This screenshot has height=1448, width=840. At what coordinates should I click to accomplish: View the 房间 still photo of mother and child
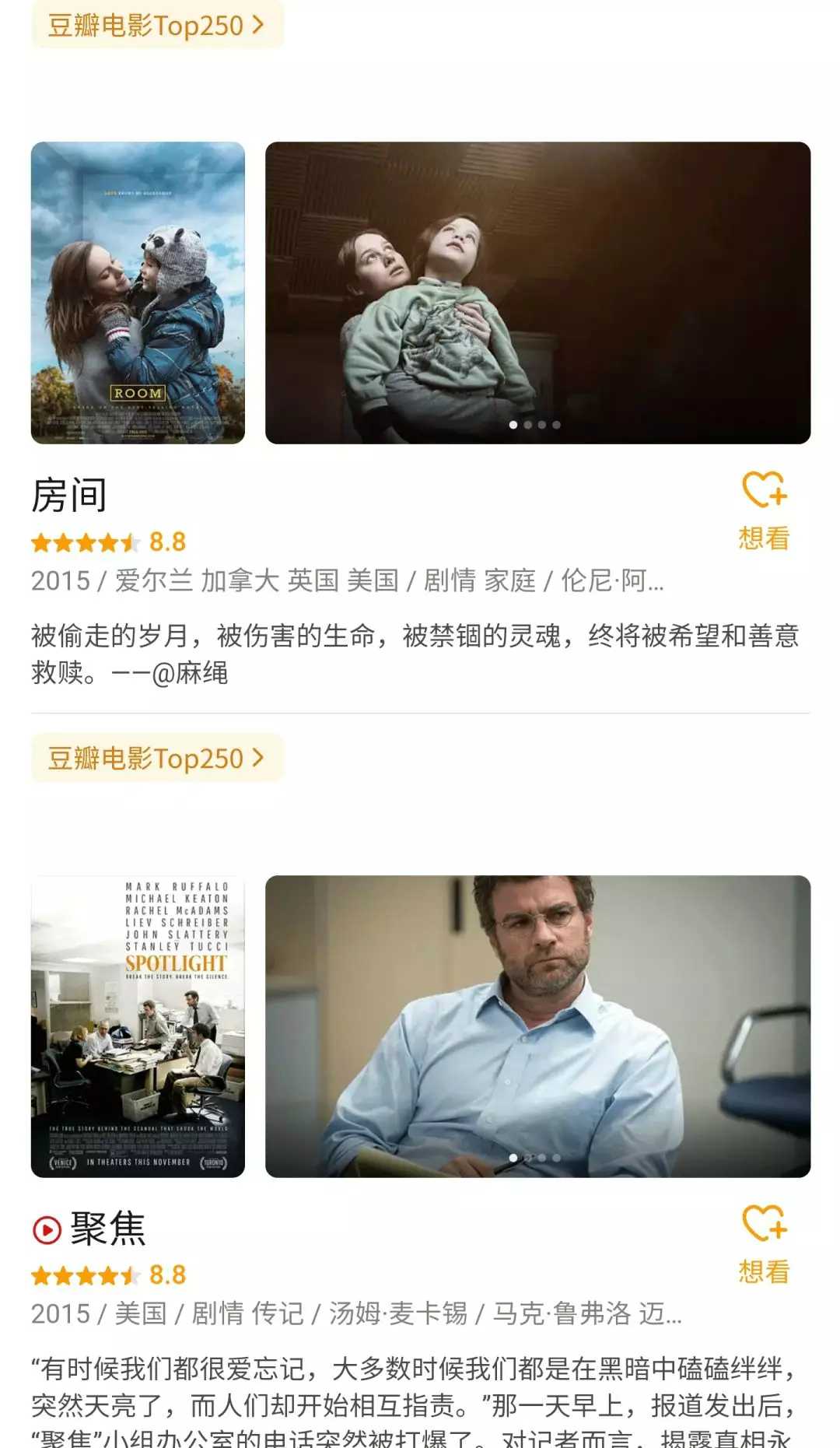pyautogui.click(x=537, y=293)
